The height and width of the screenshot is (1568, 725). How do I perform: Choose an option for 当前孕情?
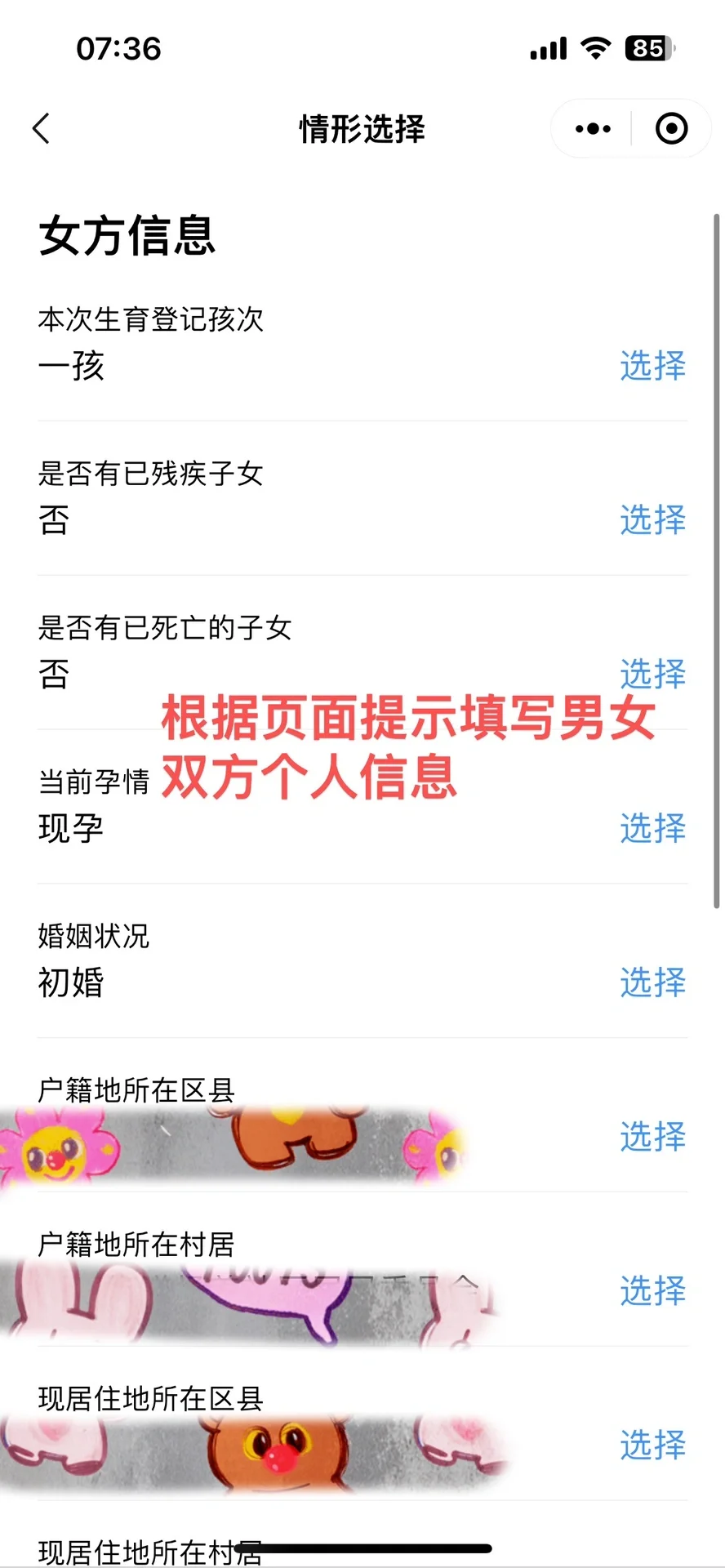pos(652,828)
